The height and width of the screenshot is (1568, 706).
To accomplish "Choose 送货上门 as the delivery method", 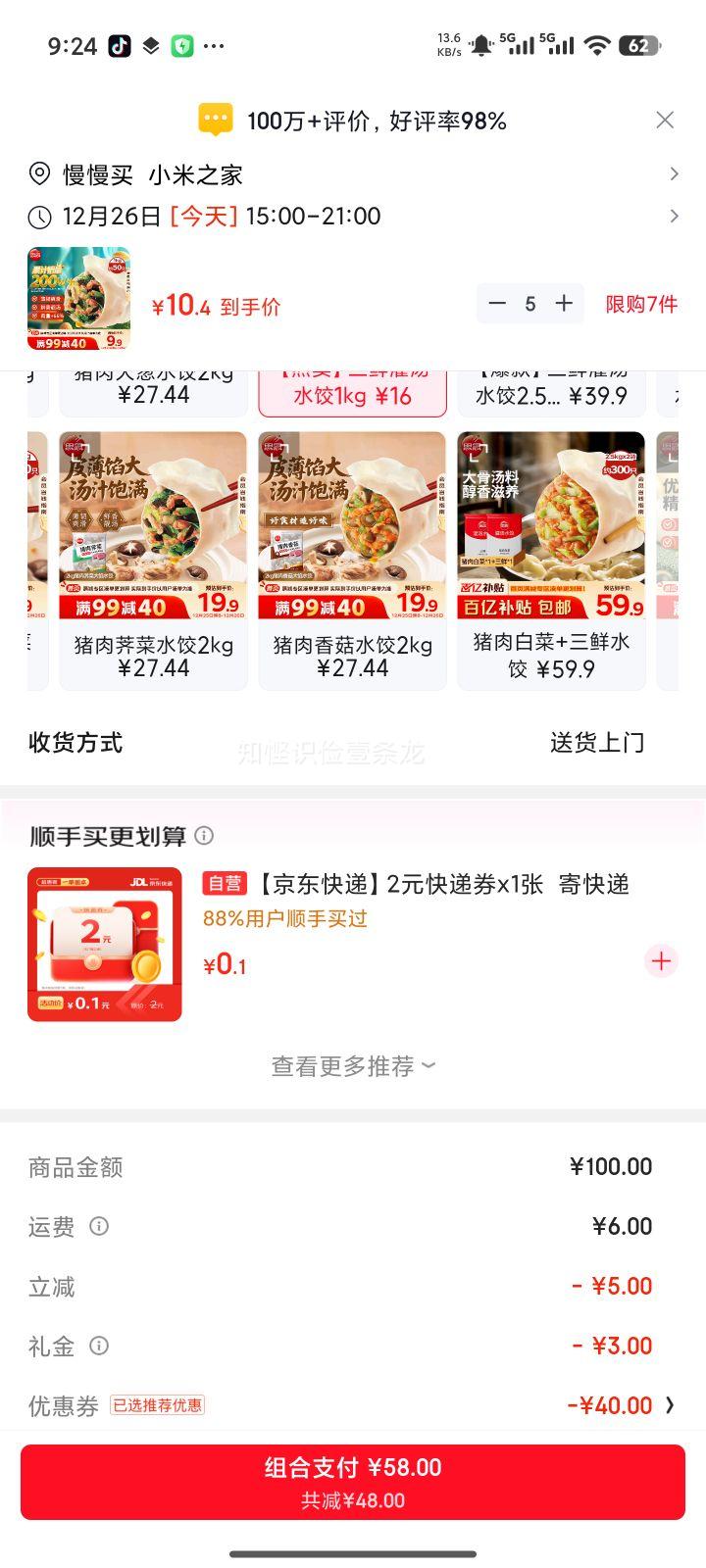I will coord(596,743).
